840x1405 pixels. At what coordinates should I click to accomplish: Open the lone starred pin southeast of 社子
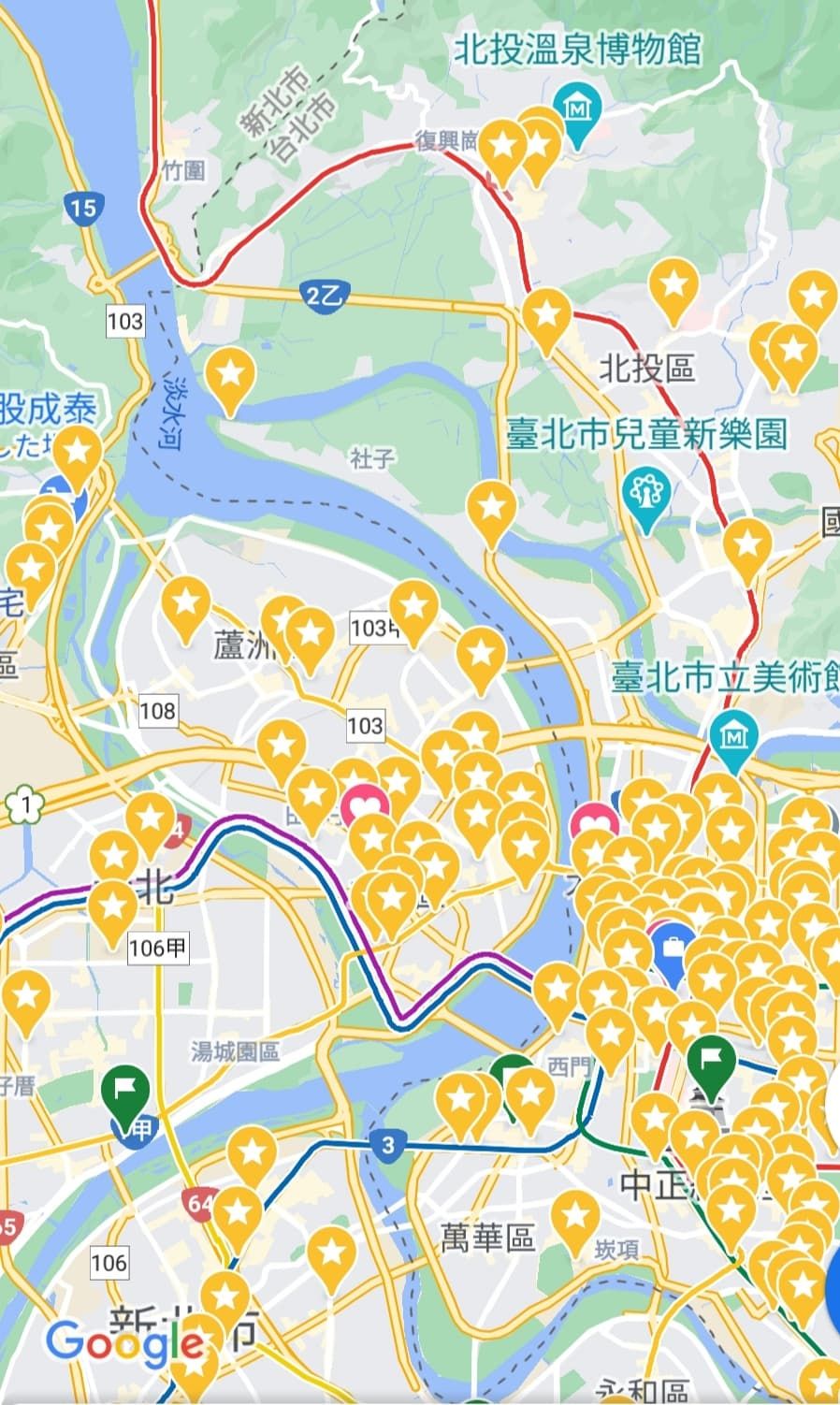coord(491,508)
